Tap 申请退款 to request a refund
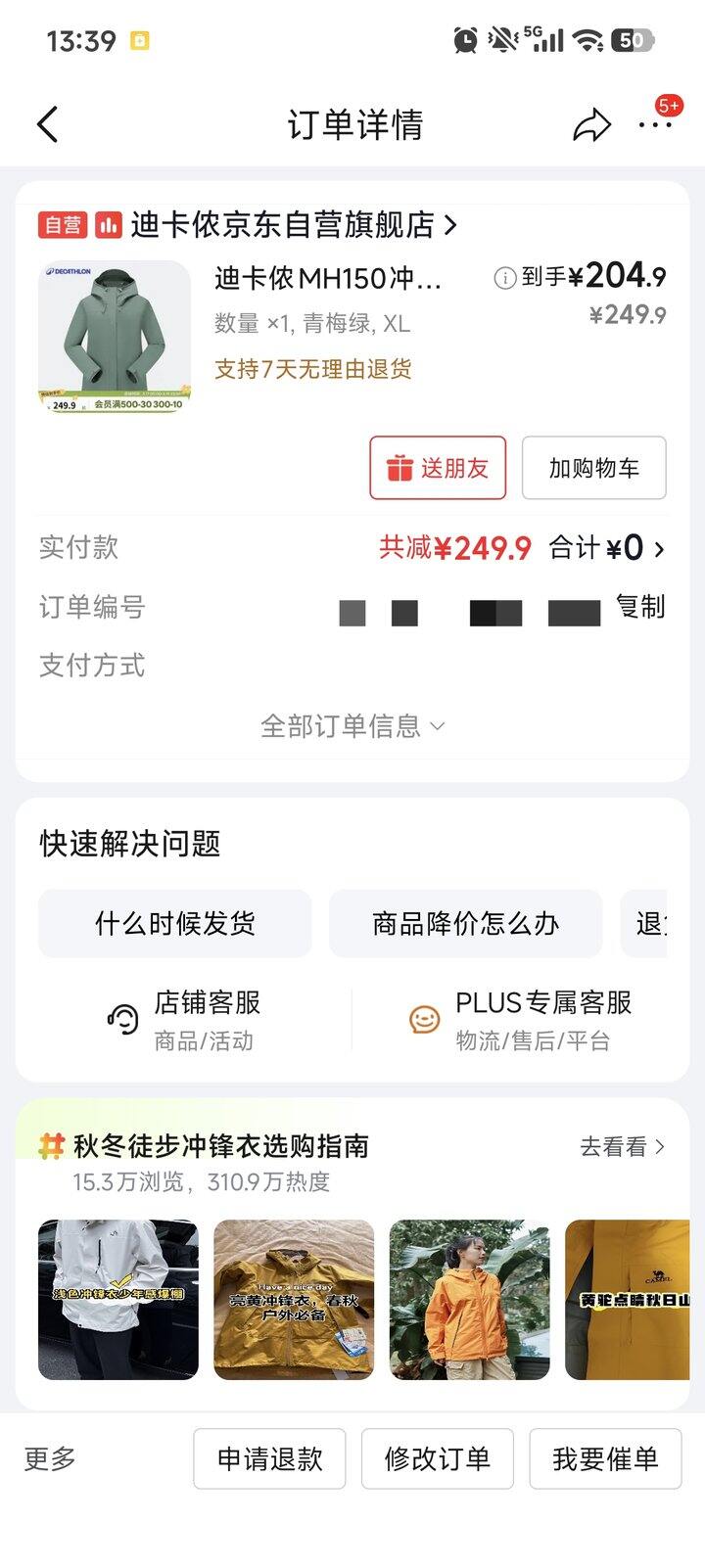The height and width of the screenshot is (1568, 705). click(x=269, y=1458)
